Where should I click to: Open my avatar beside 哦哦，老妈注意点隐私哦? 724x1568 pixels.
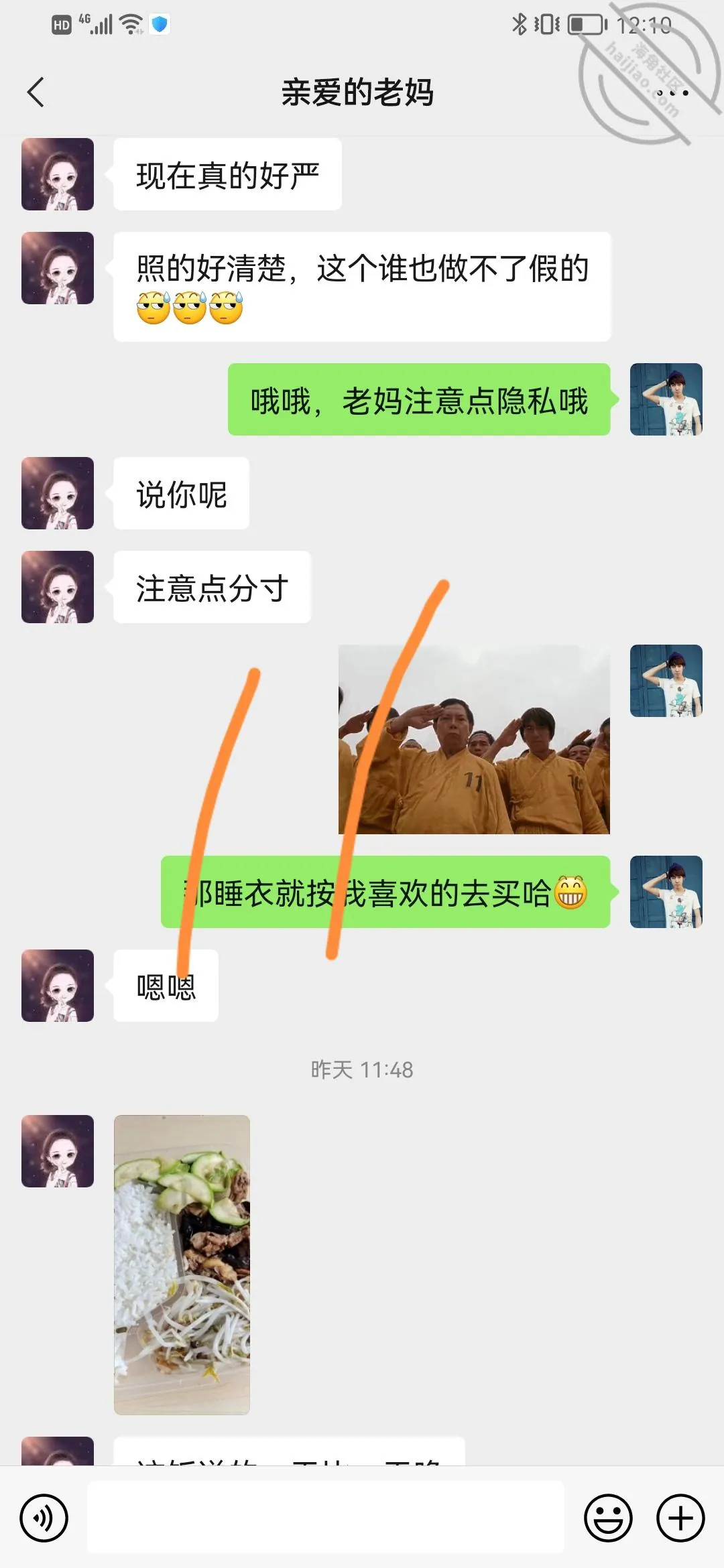(x=666, y=399)
